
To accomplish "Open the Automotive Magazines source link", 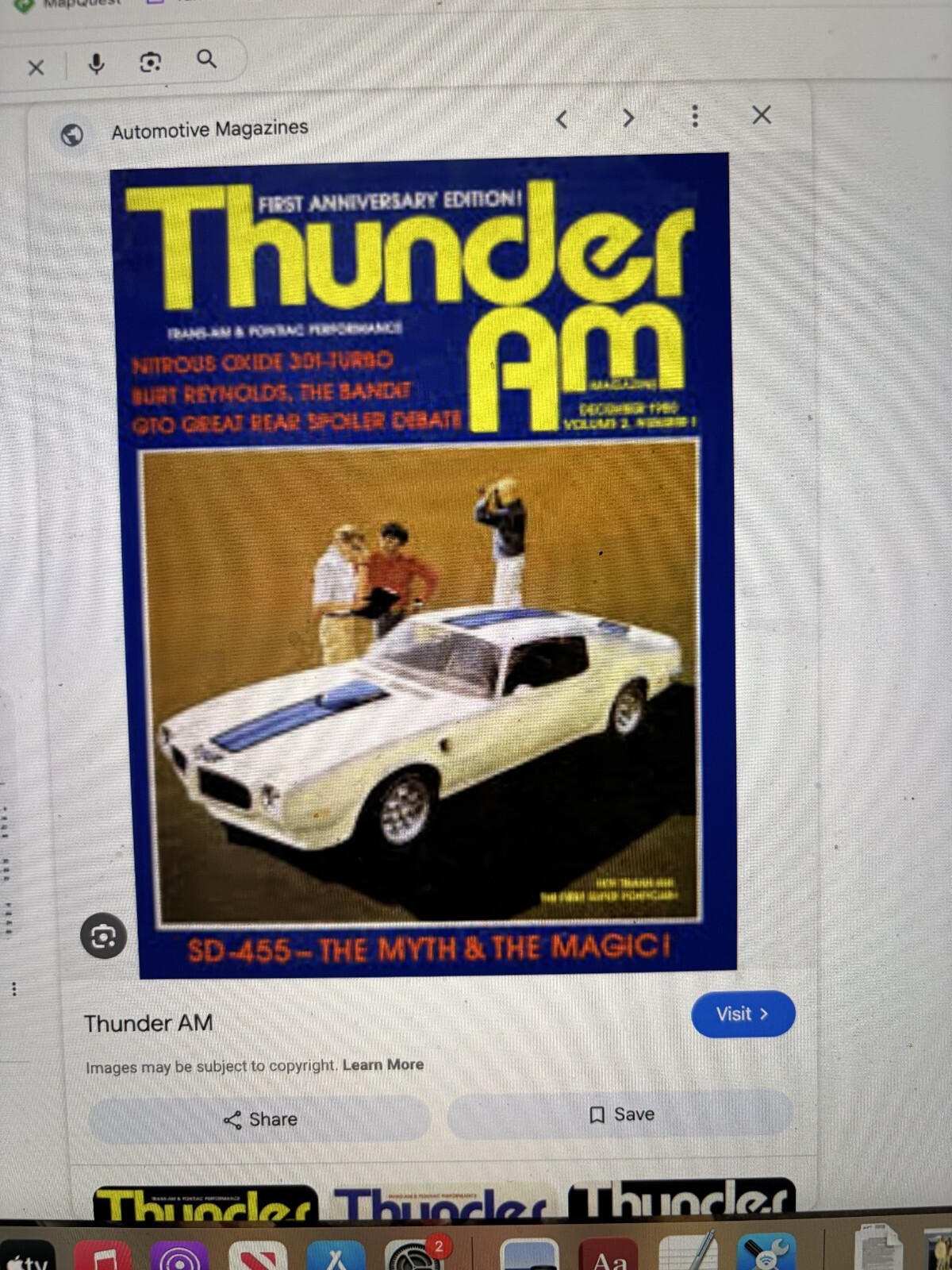I will (x=209, y=129).
